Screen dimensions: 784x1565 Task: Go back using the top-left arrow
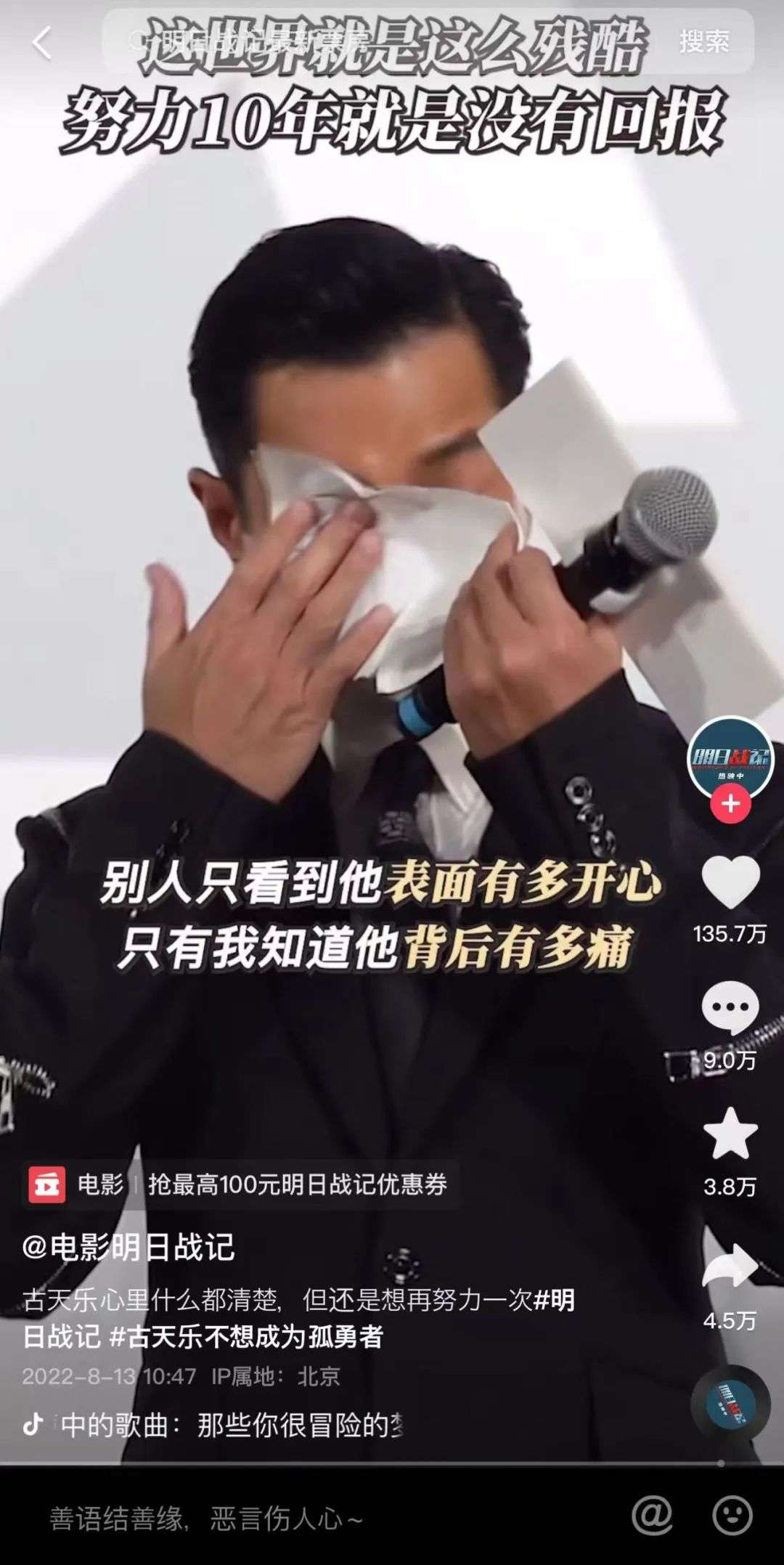point(42,42)
